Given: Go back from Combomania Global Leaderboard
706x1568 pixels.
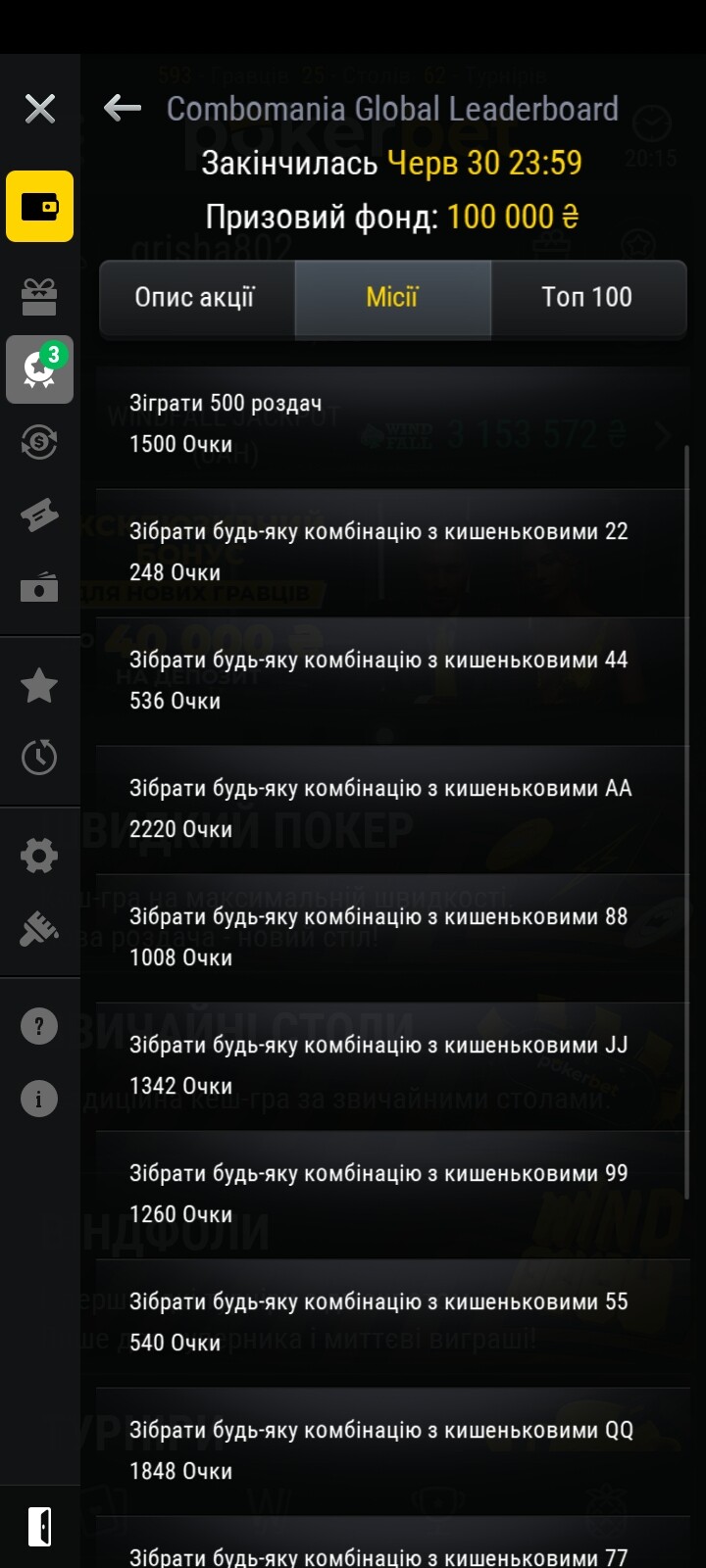Looking at the screenshot, I should 123,108.
